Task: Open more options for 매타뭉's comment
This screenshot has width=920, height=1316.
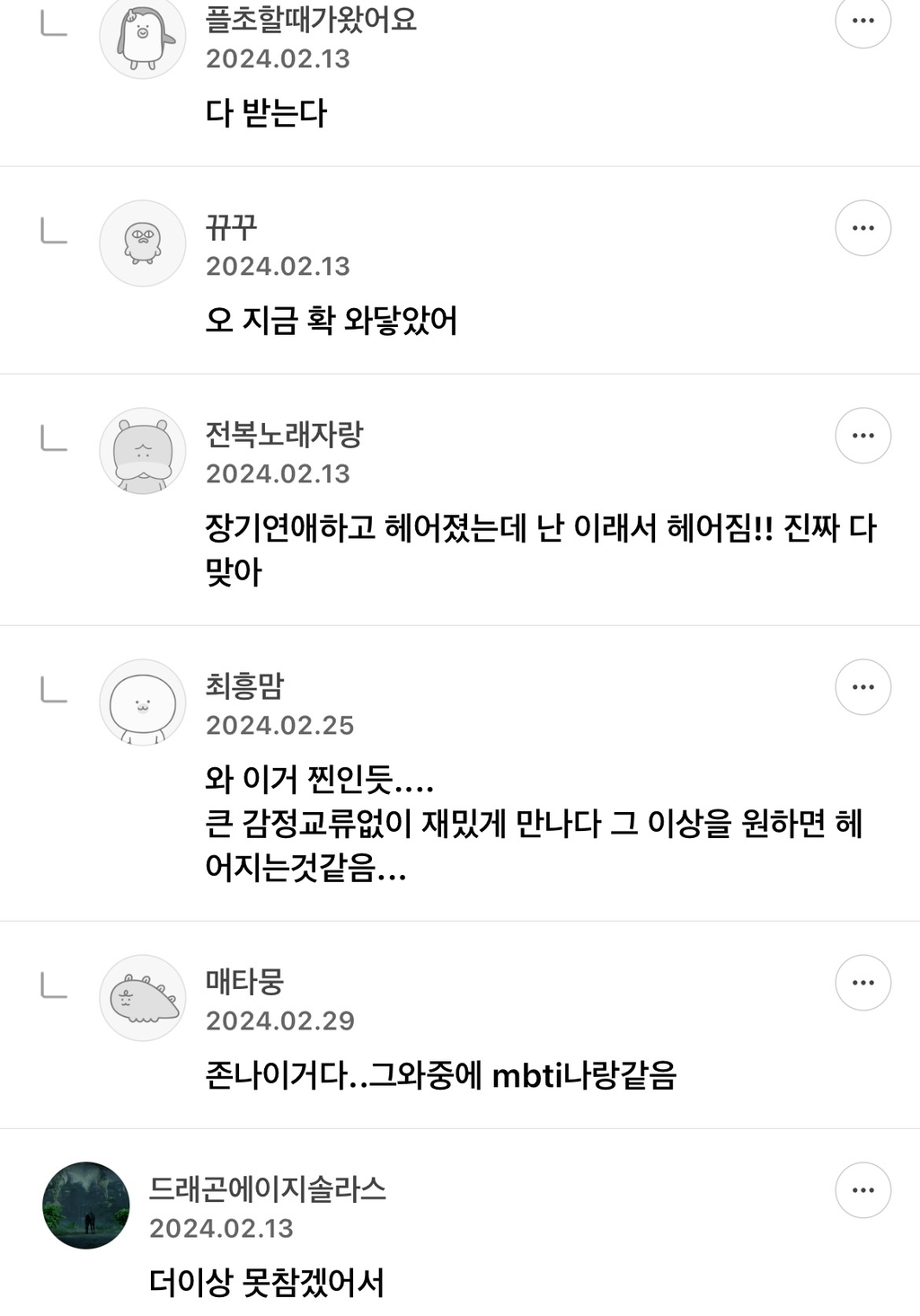Action: click(862, 983)
